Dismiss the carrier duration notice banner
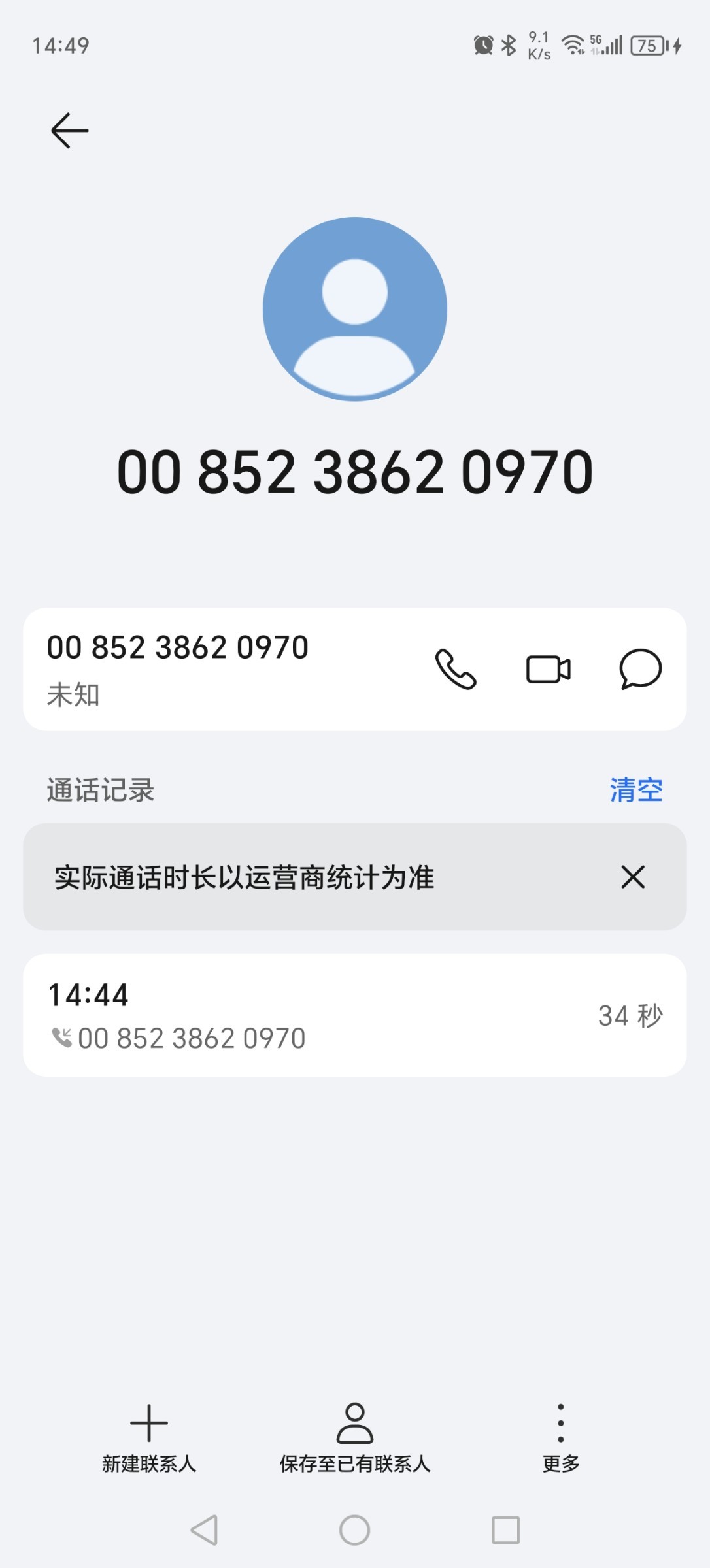 (633, 877)
